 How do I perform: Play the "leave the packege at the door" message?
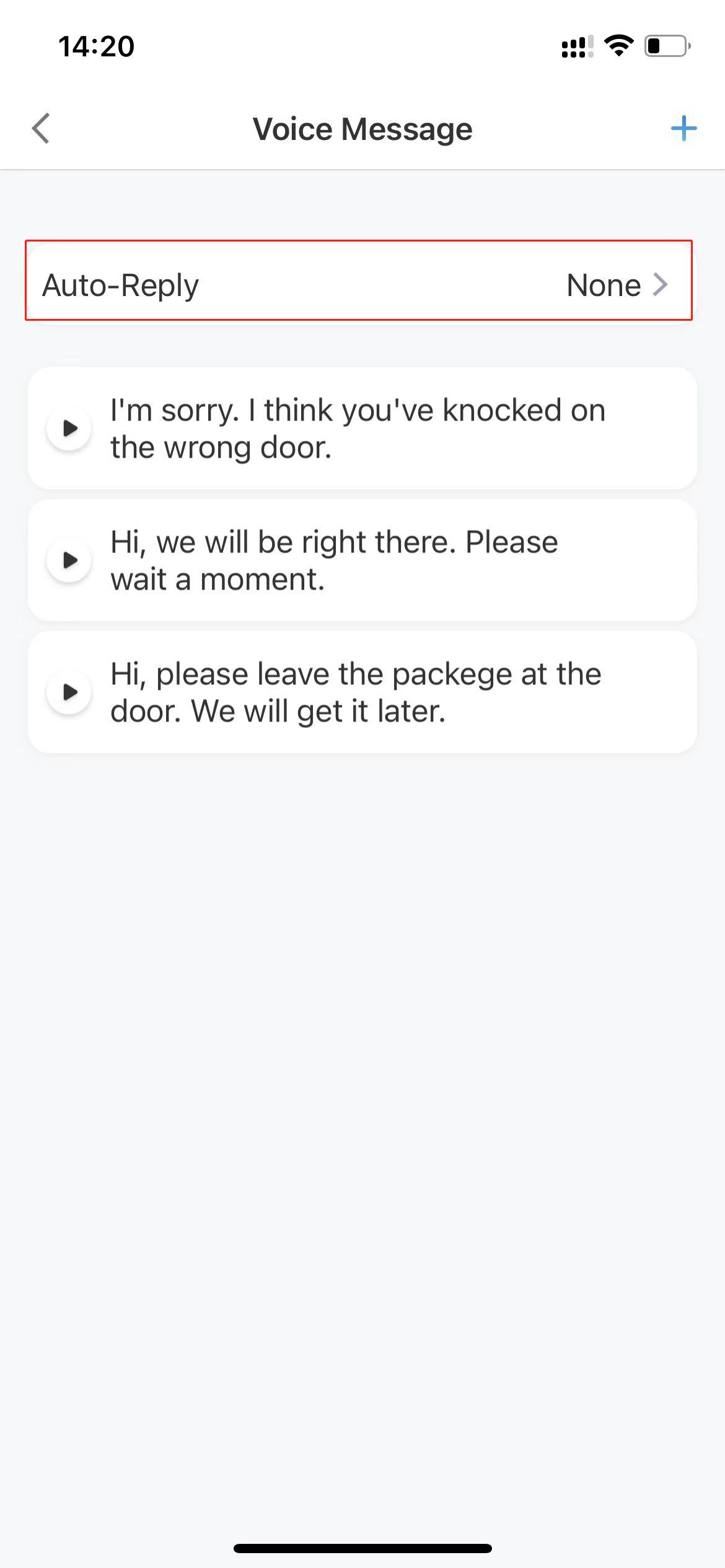click(69, 692)
